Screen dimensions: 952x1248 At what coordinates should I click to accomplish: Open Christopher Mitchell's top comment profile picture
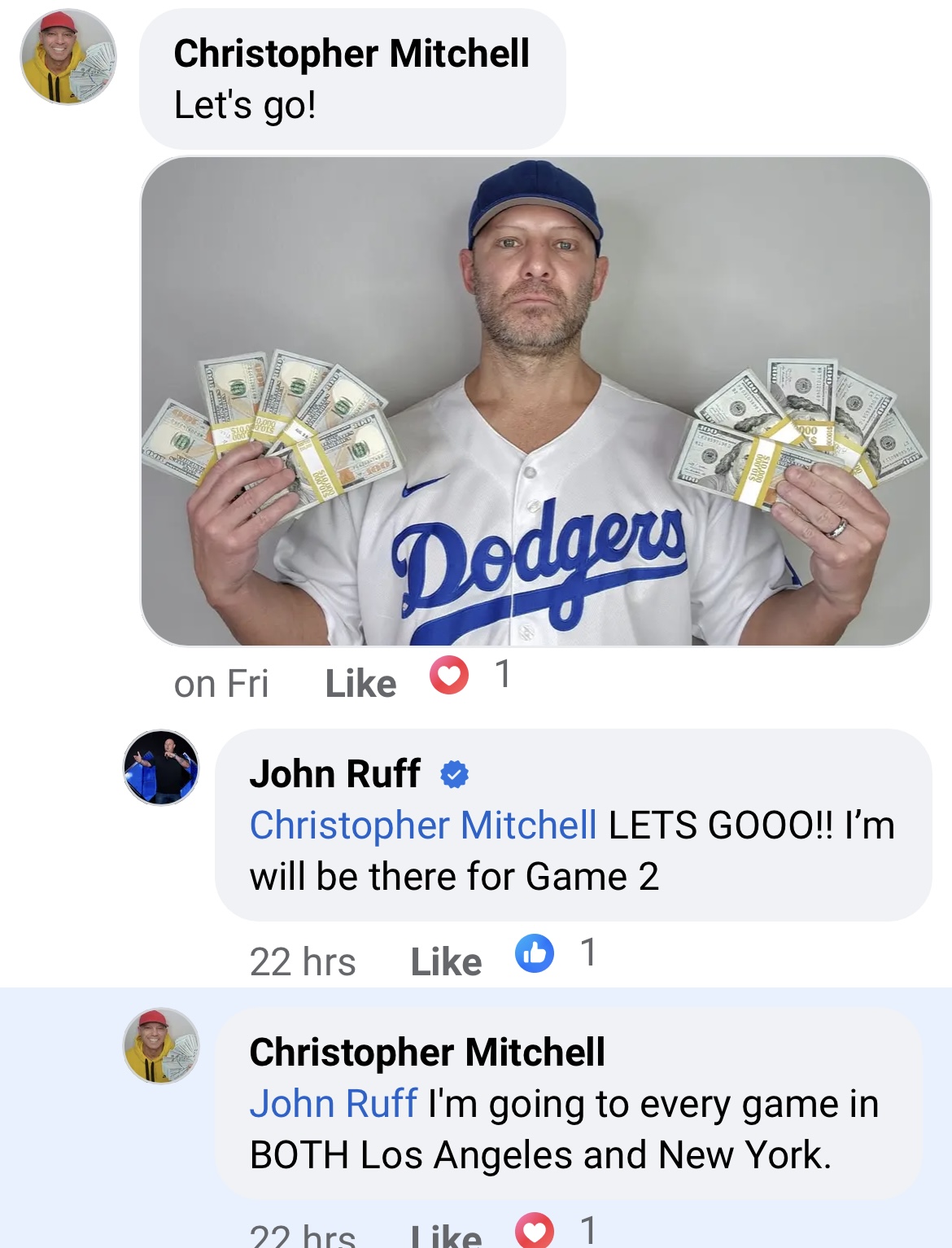68,57
